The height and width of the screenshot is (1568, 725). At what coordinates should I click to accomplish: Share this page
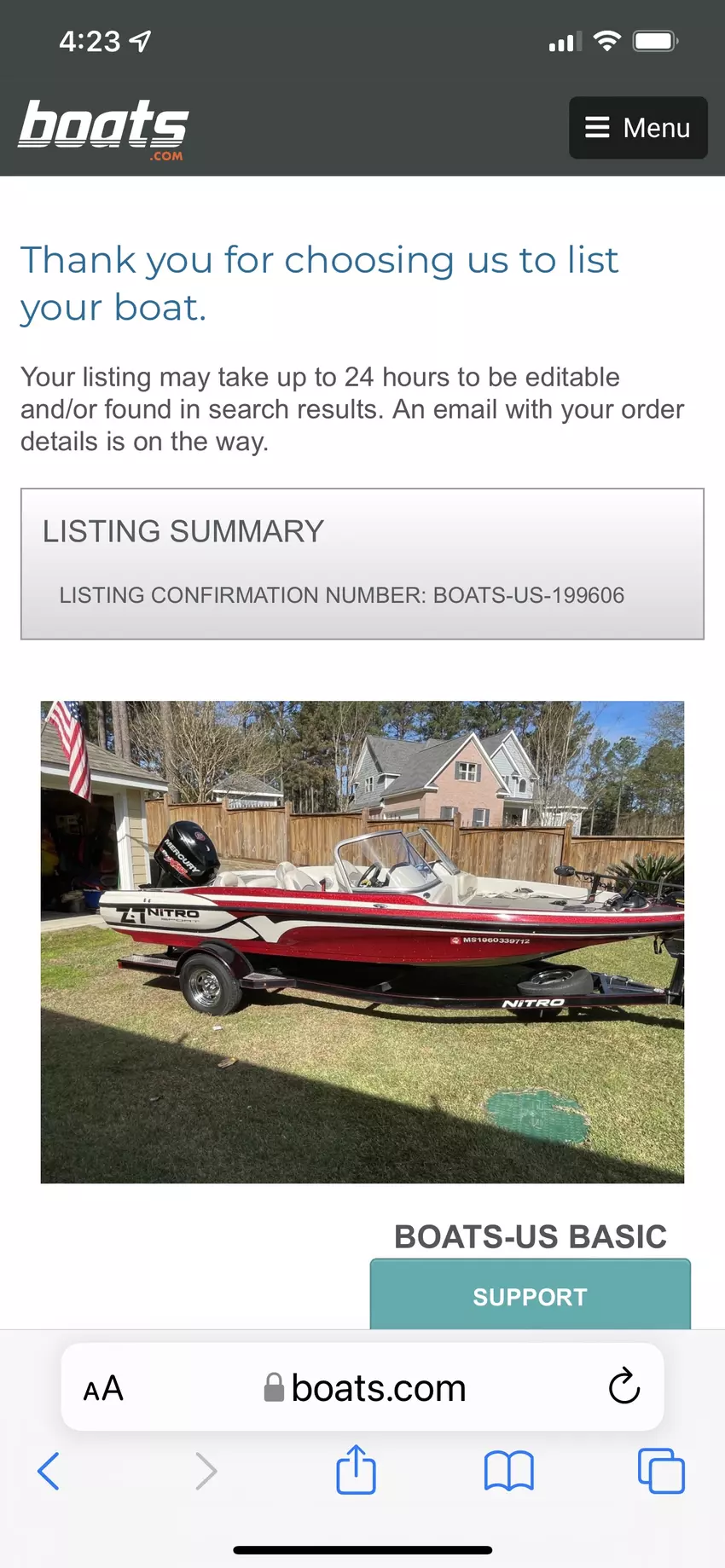click(x=356, y=1470)
